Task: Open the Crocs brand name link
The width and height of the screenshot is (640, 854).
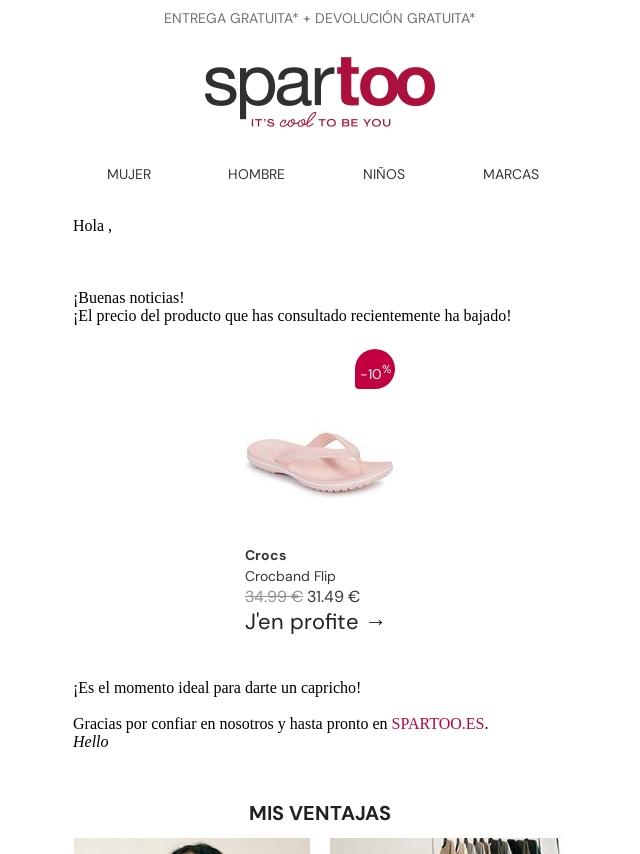Action: click(265, 555)
